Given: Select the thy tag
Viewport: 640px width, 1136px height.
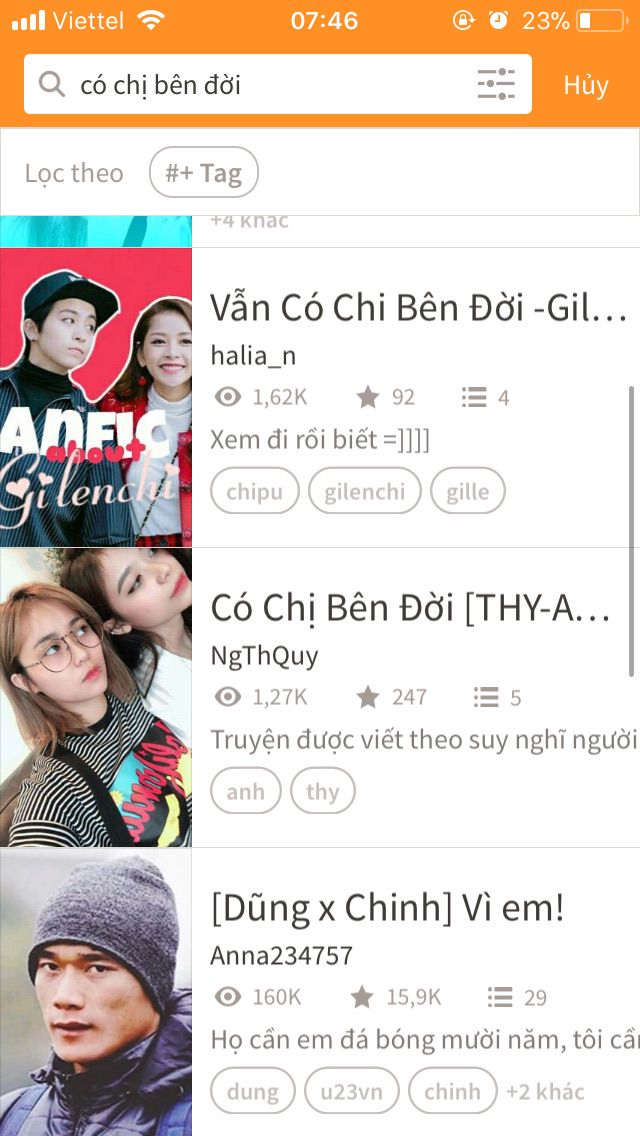Looking at the screenshot, I should 322,792.
